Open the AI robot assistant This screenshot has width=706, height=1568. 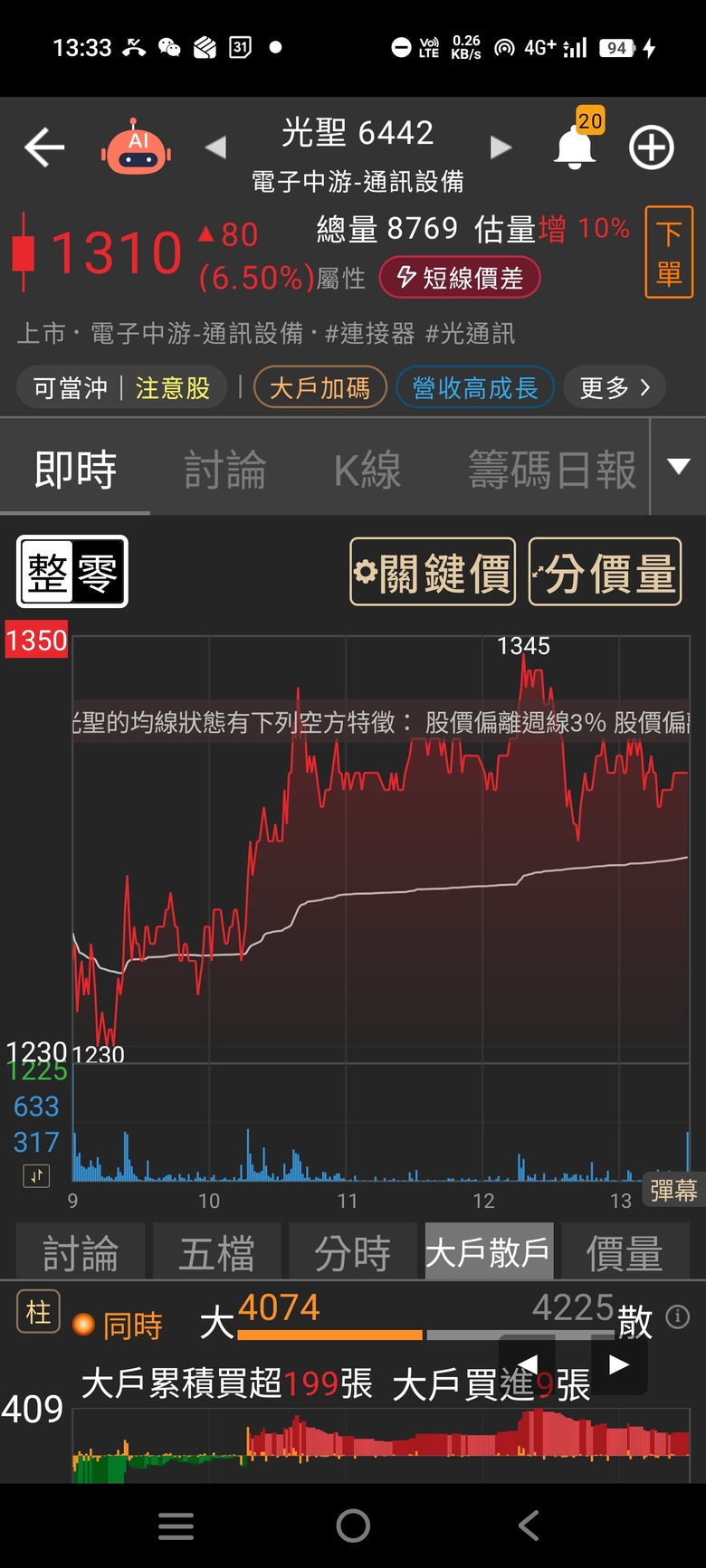[136, 147]
